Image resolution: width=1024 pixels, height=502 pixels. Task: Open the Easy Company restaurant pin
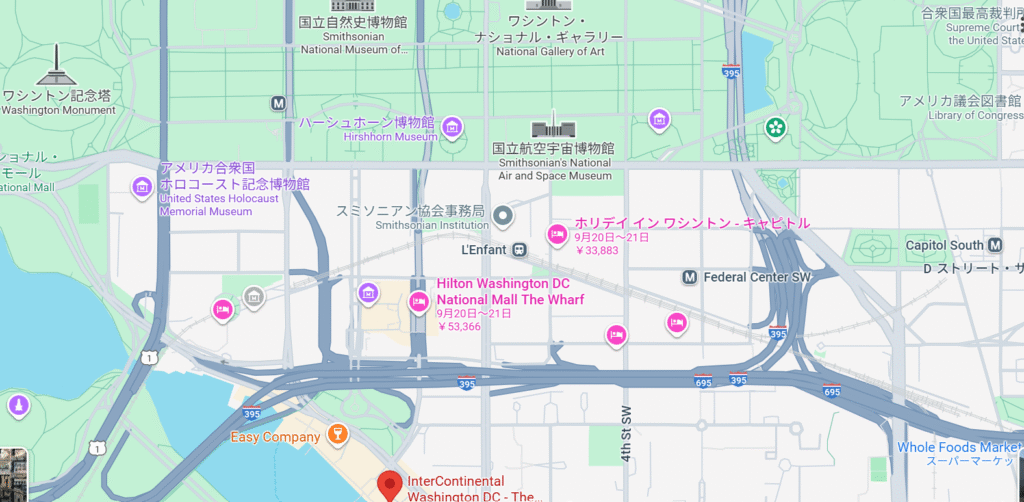(x=338, y=435)
